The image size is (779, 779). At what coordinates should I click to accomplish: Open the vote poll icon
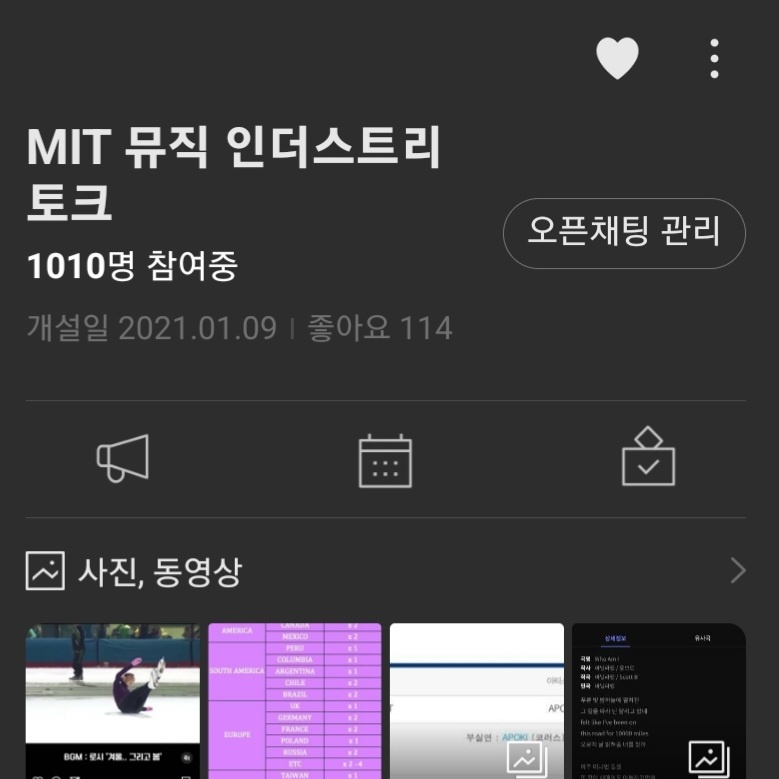click(x=648, y=458)
